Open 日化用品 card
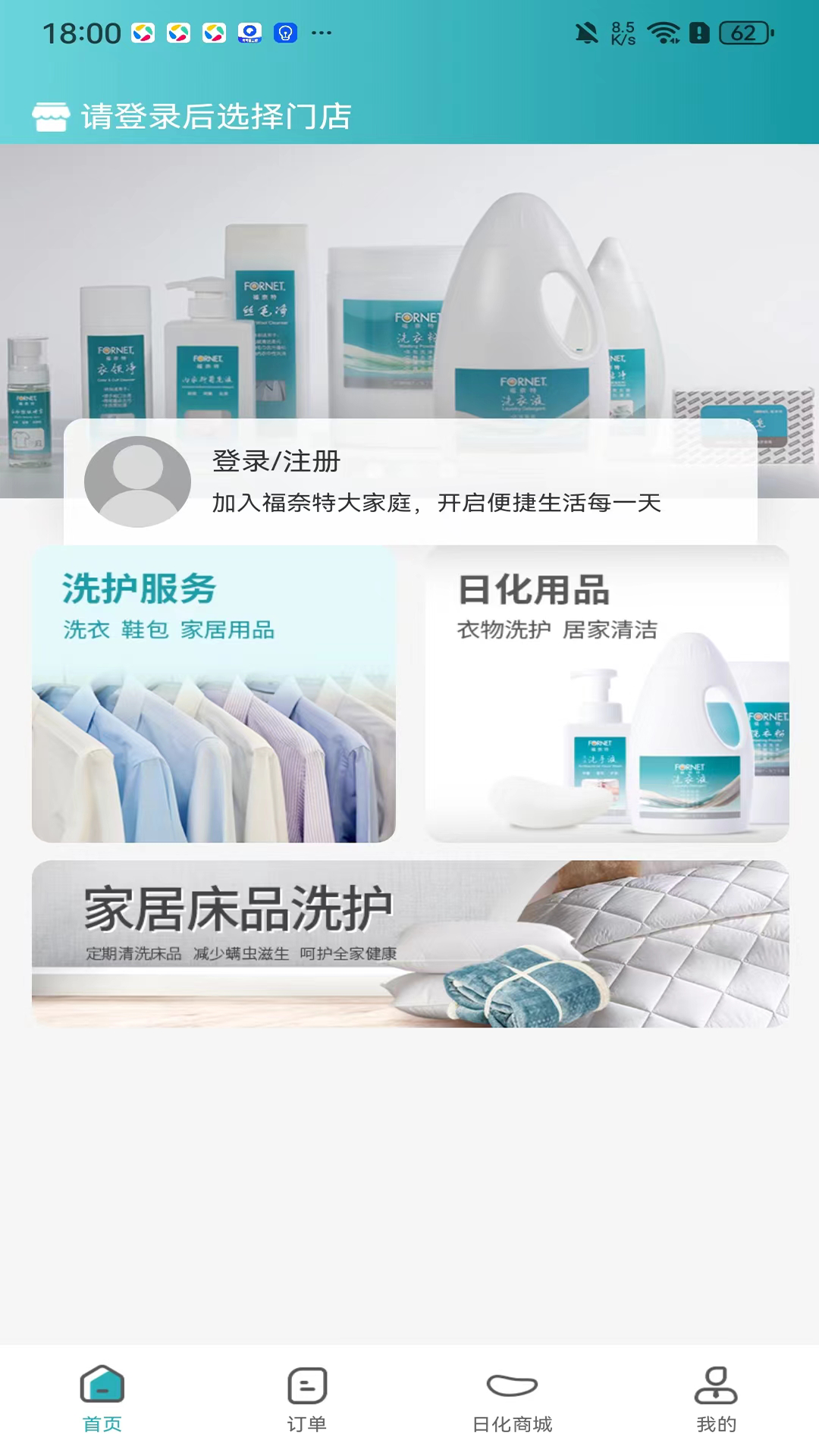Image resolution: width=819 pixels, height=1456 pixels. 607,693
